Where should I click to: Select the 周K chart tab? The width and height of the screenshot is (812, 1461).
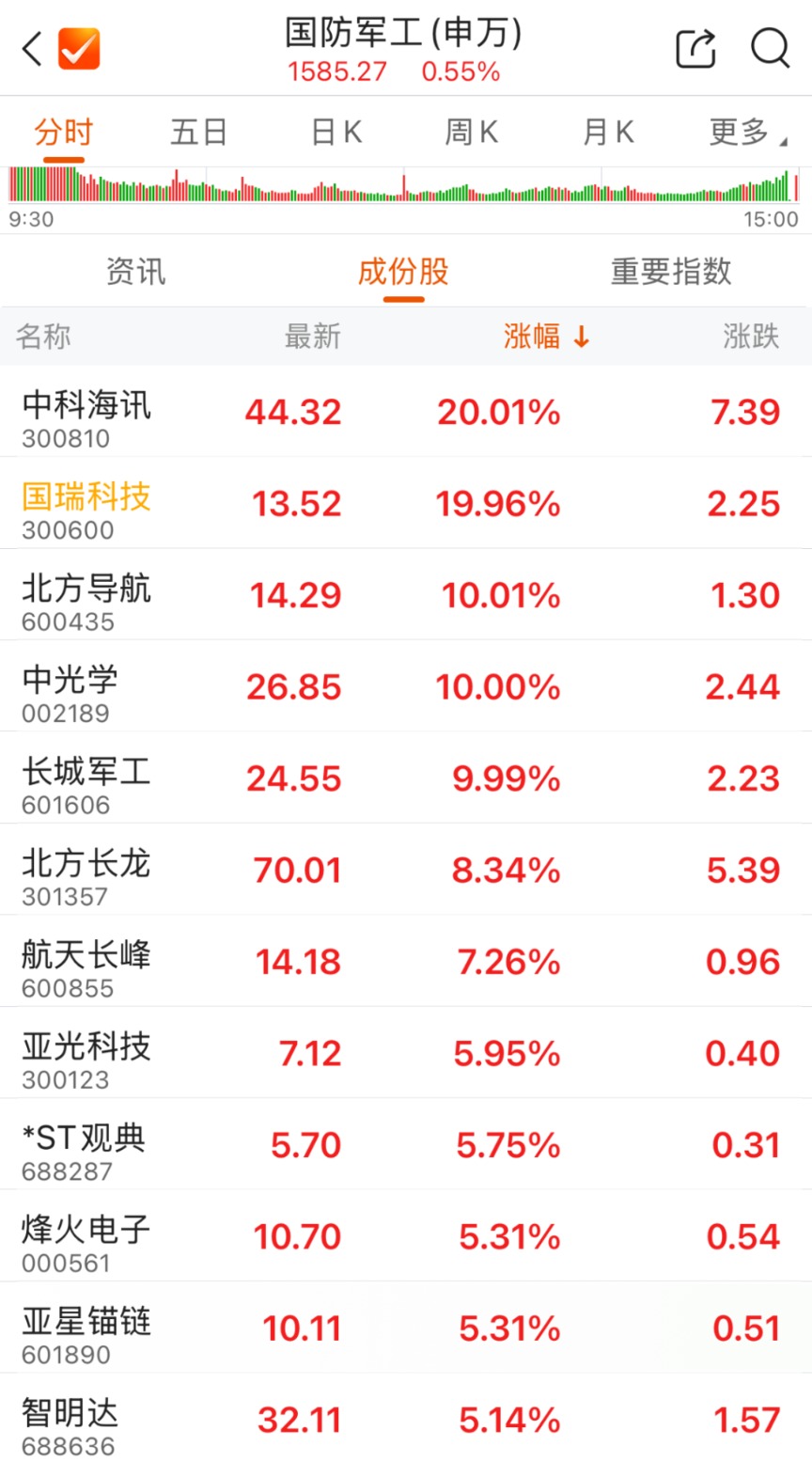pos(471,133)
